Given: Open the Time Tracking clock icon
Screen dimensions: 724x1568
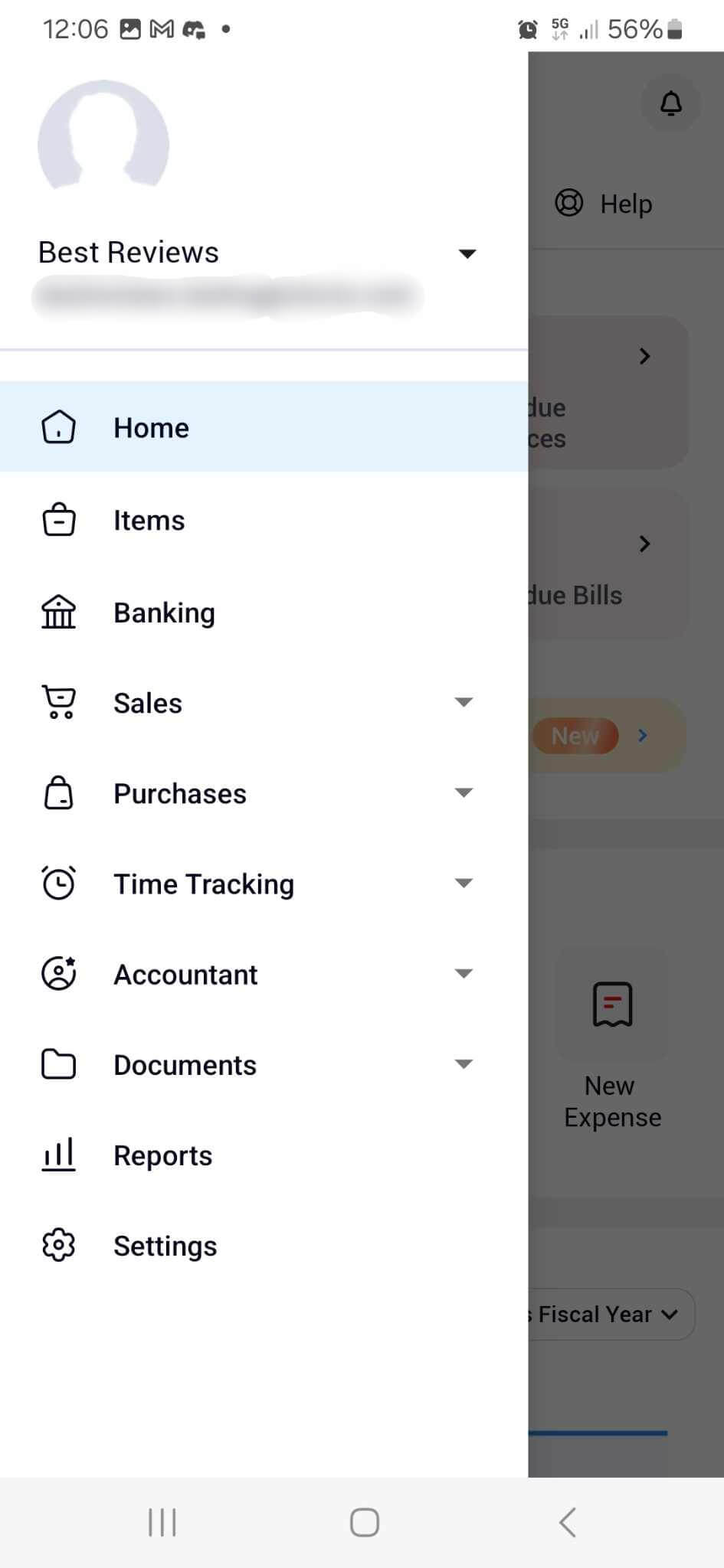Looking at the screenshot, I should [x=59, y=882].
